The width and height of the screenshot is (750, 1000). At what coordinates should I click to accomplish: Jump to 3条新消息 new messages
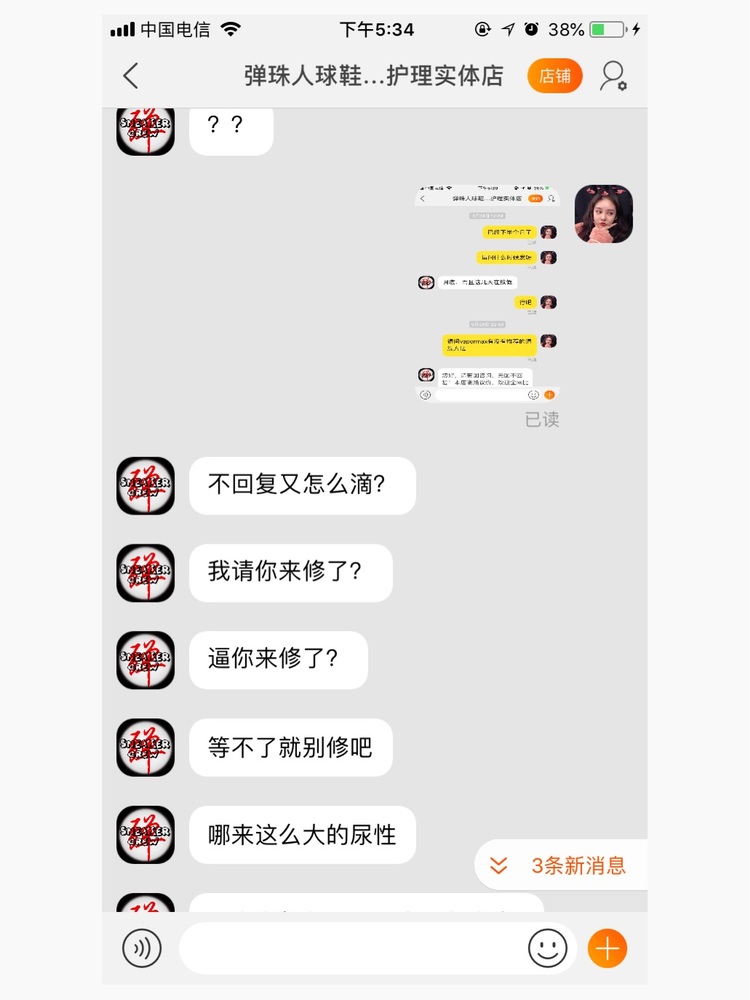563,865
